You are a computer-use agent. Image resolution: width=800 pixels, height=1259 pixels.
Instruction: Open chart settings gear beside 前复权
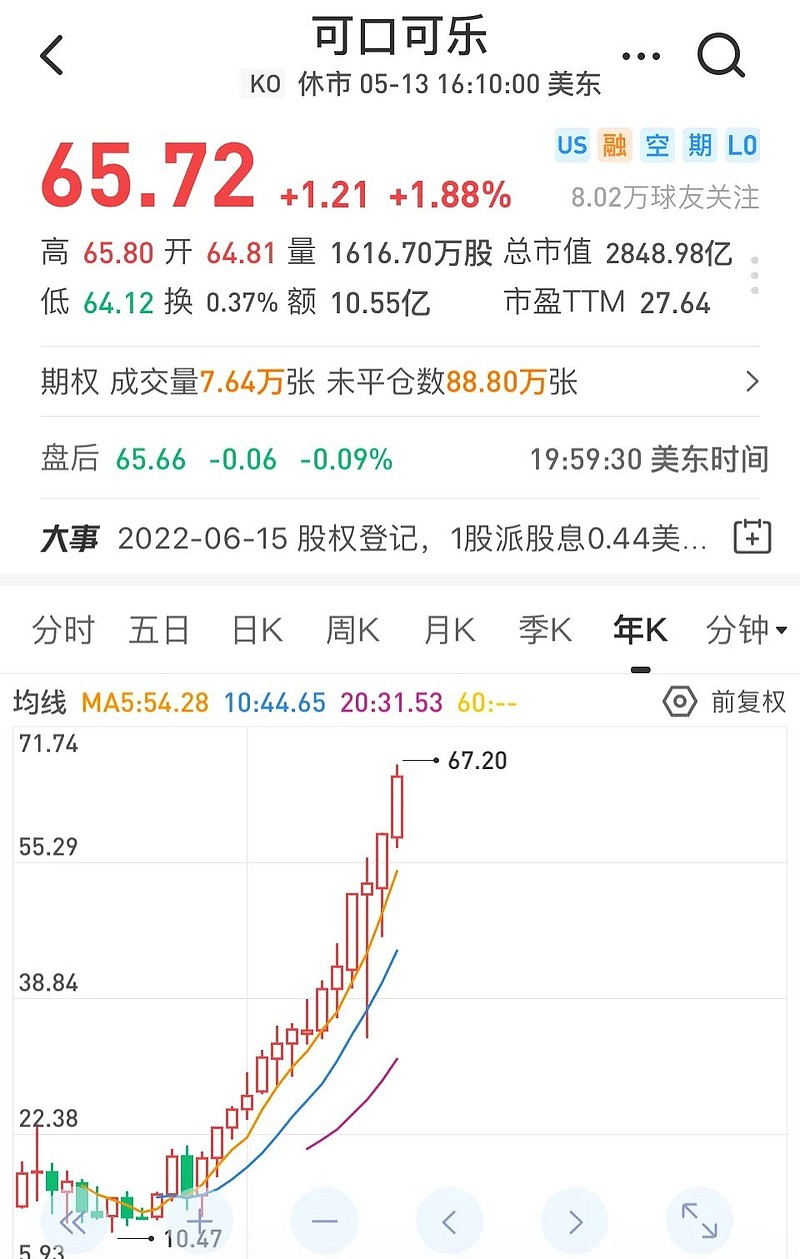679,701
